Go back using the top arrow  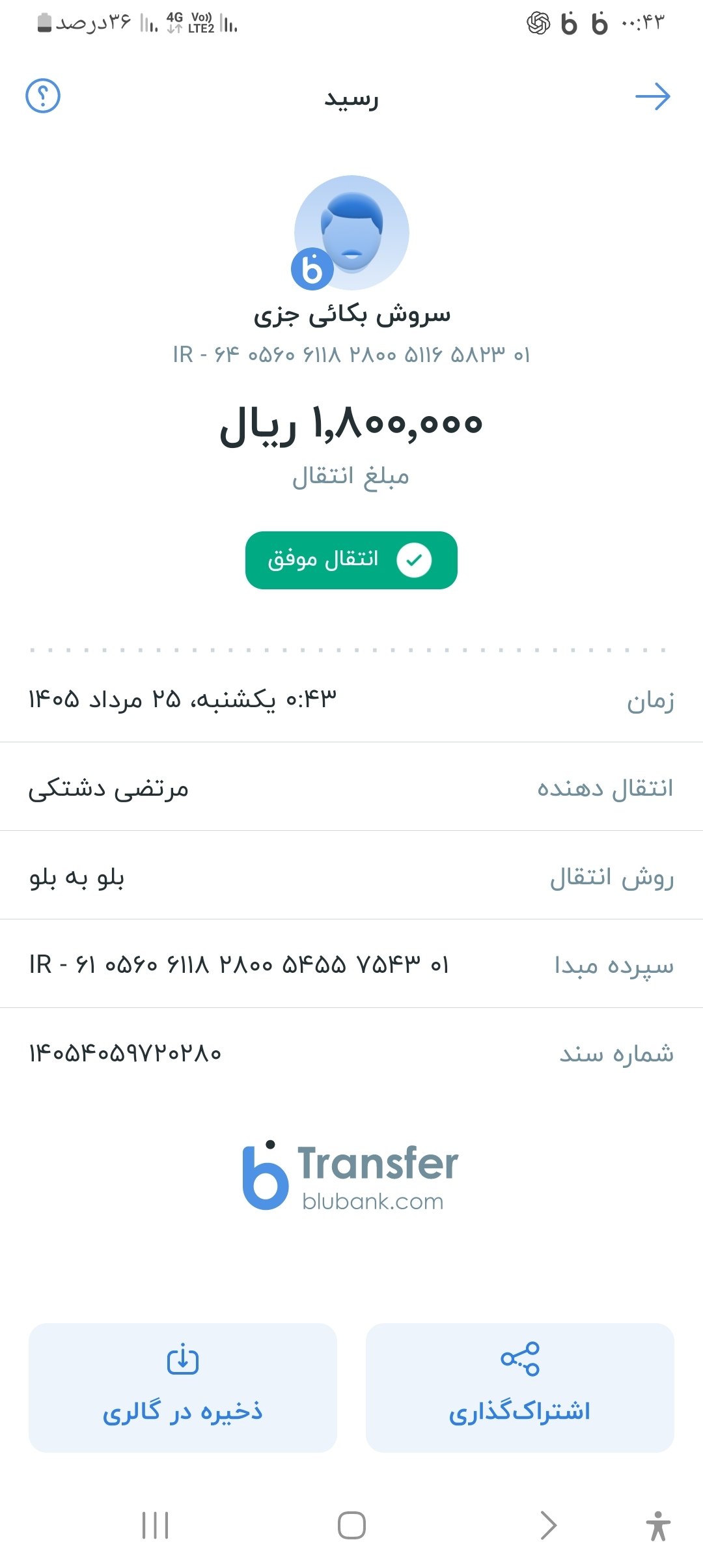[x=653, y=96]
